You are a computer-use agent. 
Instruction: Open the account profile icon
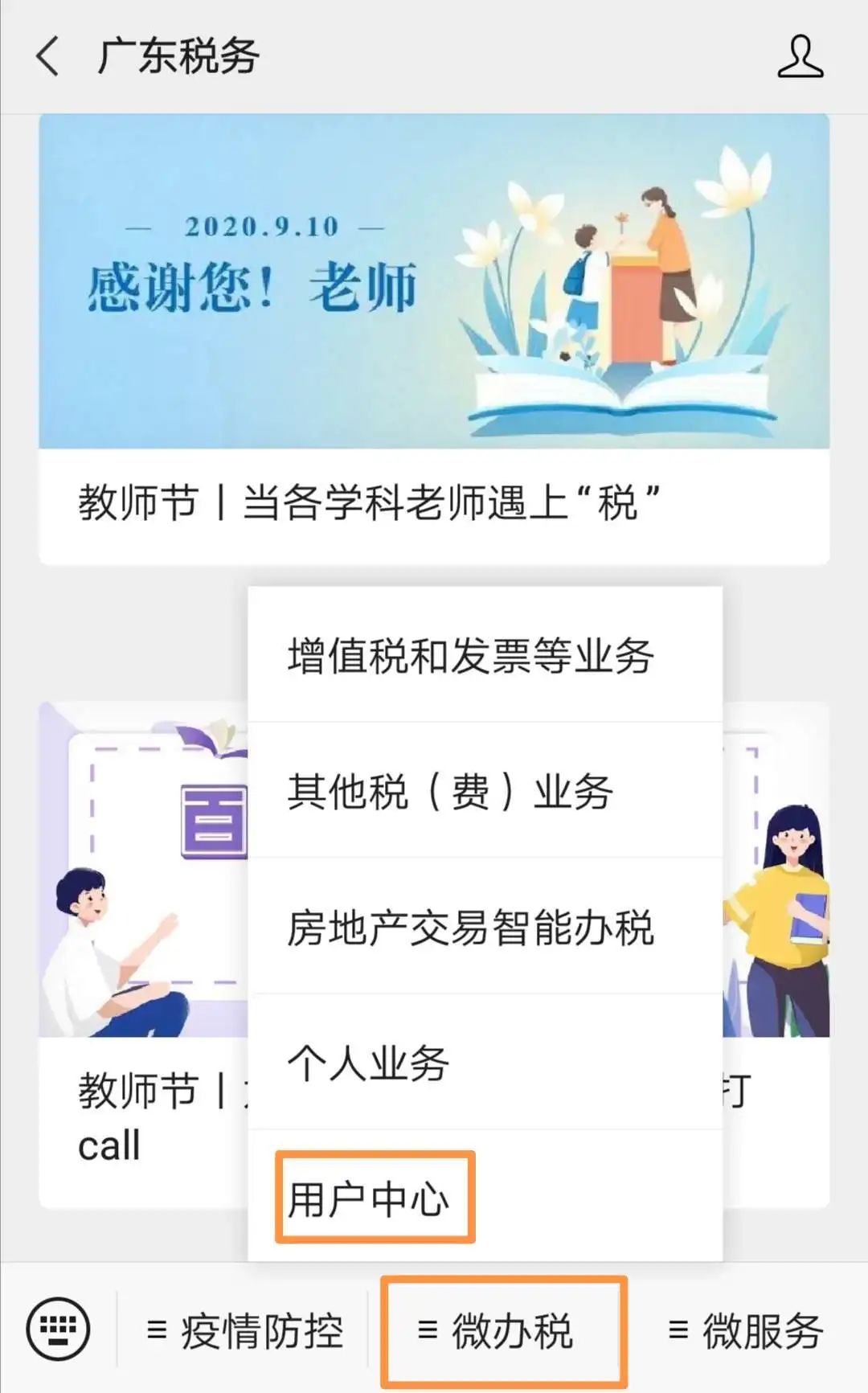tap(800, 56)
